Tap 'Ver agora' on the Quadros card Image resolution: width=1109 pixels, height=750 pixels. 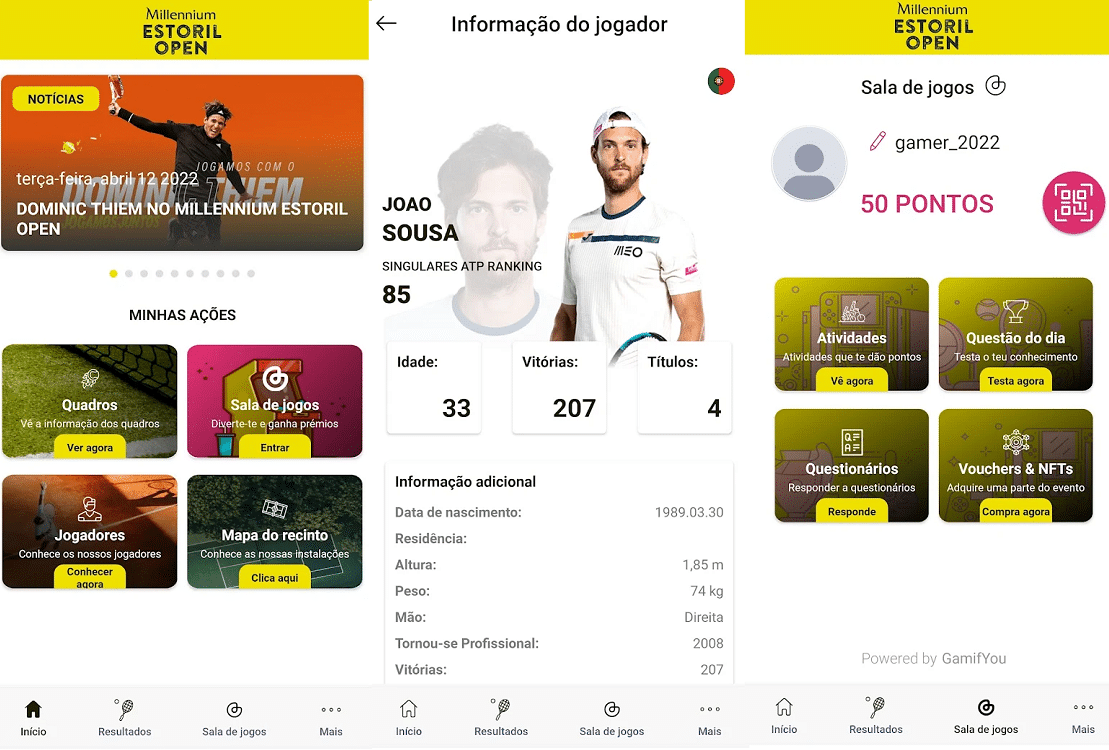90,447
